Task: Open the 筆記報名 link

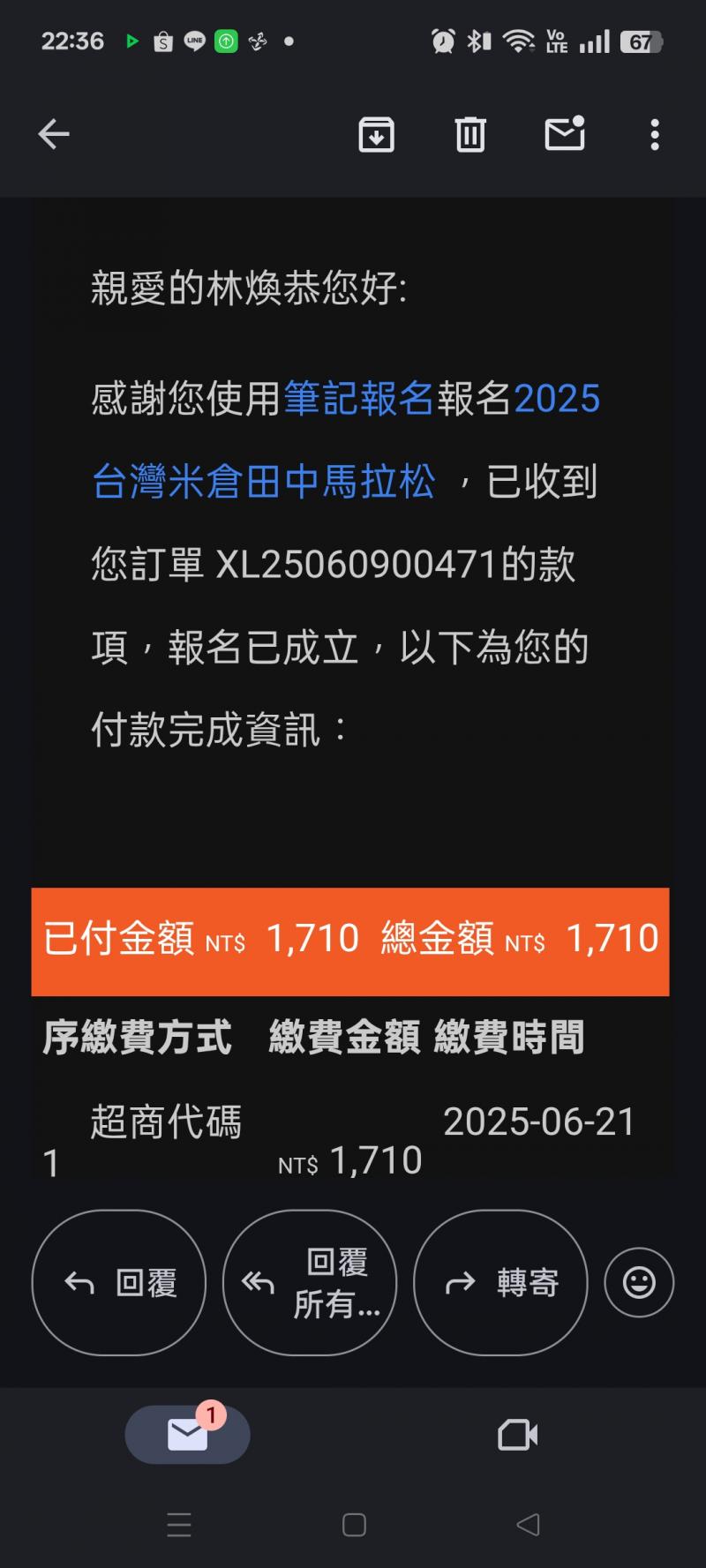Action: click(x=358, y=399)
